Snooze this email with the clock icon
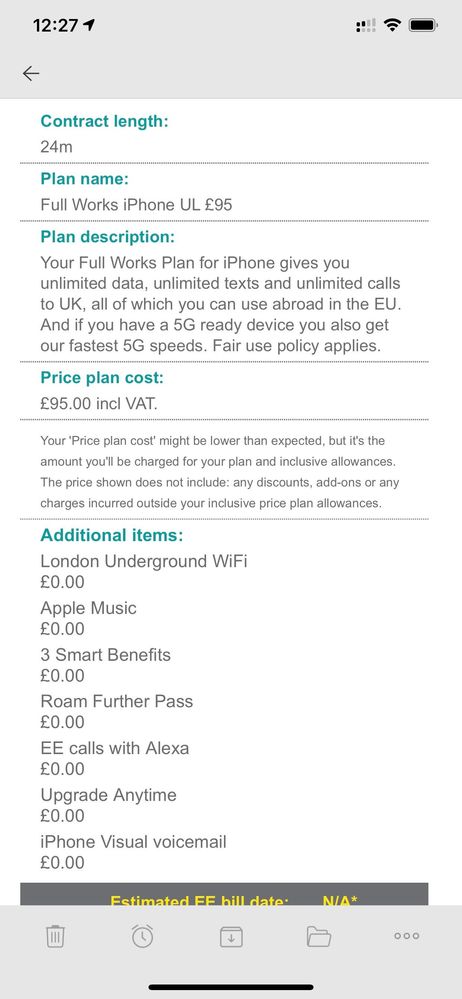Screen dimensions: 462x999 coord(142,935)
